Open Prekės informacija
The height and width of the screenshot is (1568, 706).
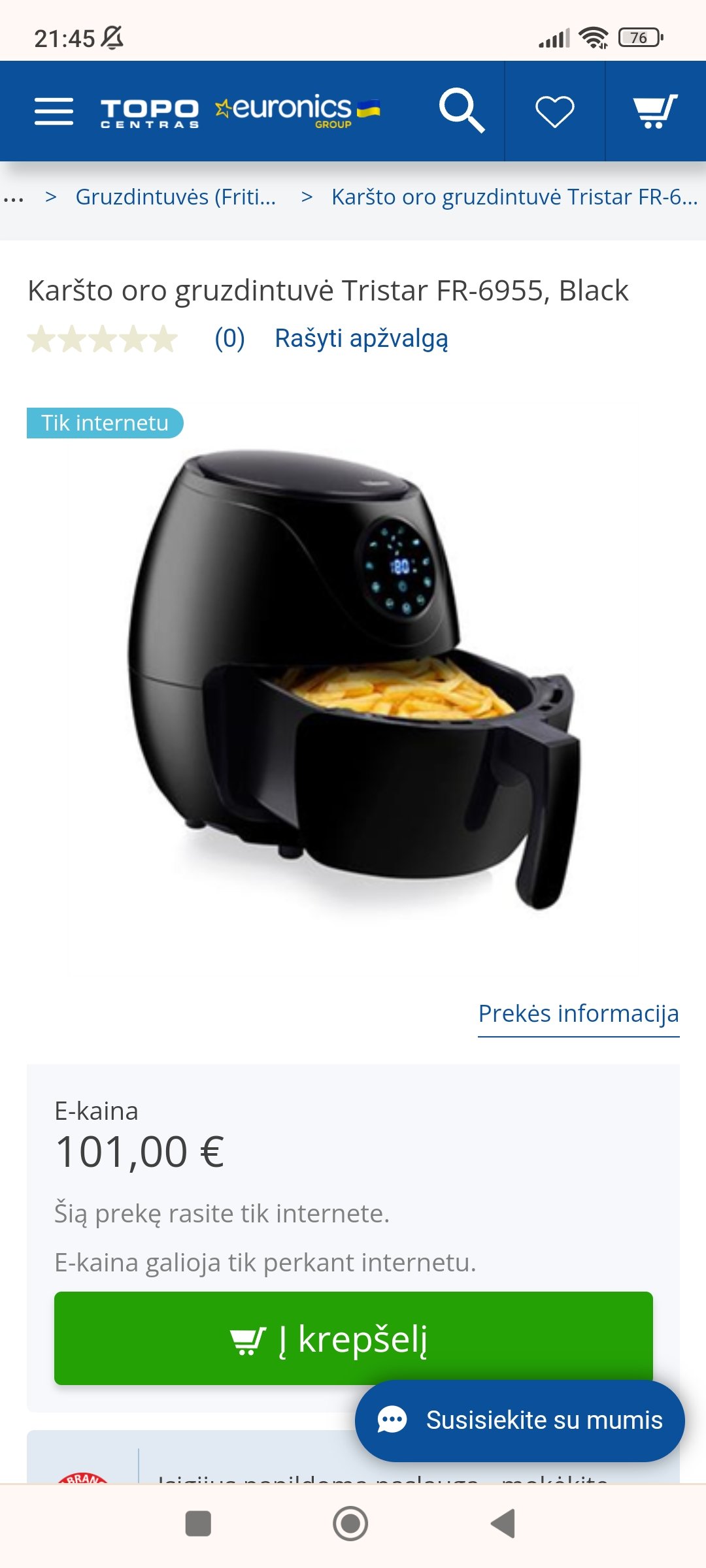pos(579,1013)
